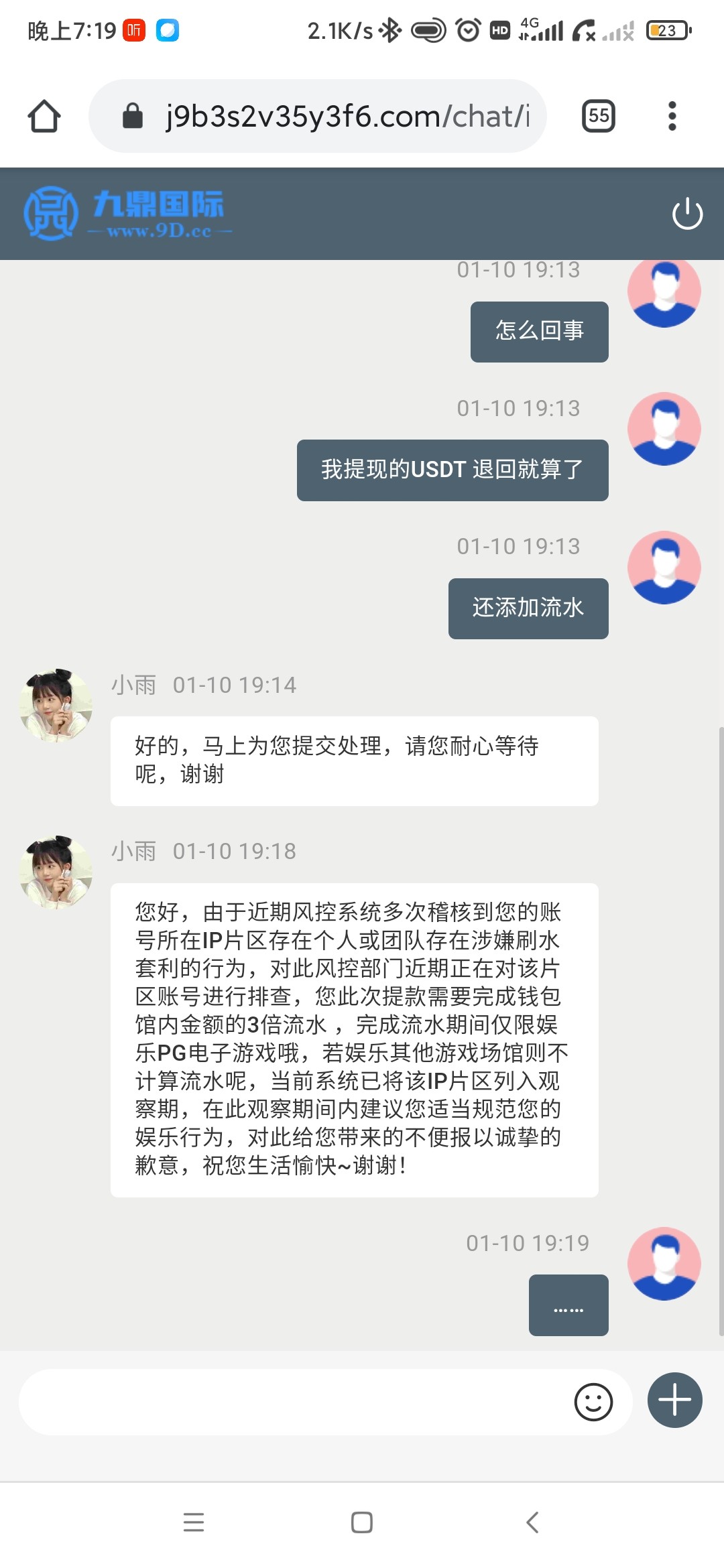The height and width of the screenshot is (1568, 724).
Task: Go back using system back button
Action: [532, 1522]
